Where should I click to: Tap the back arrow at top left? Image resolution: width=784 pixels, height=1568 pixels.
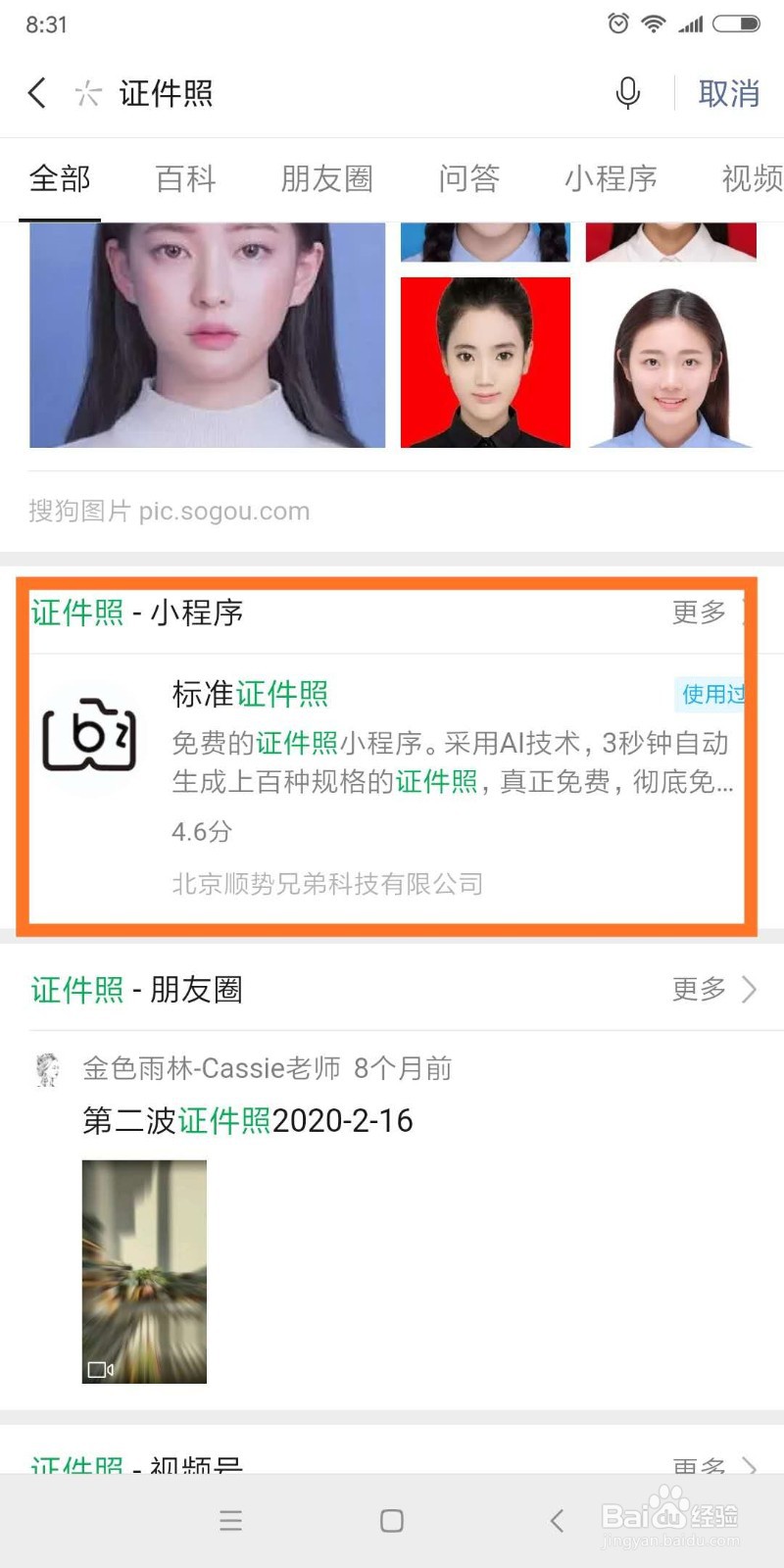click(36, 93)
